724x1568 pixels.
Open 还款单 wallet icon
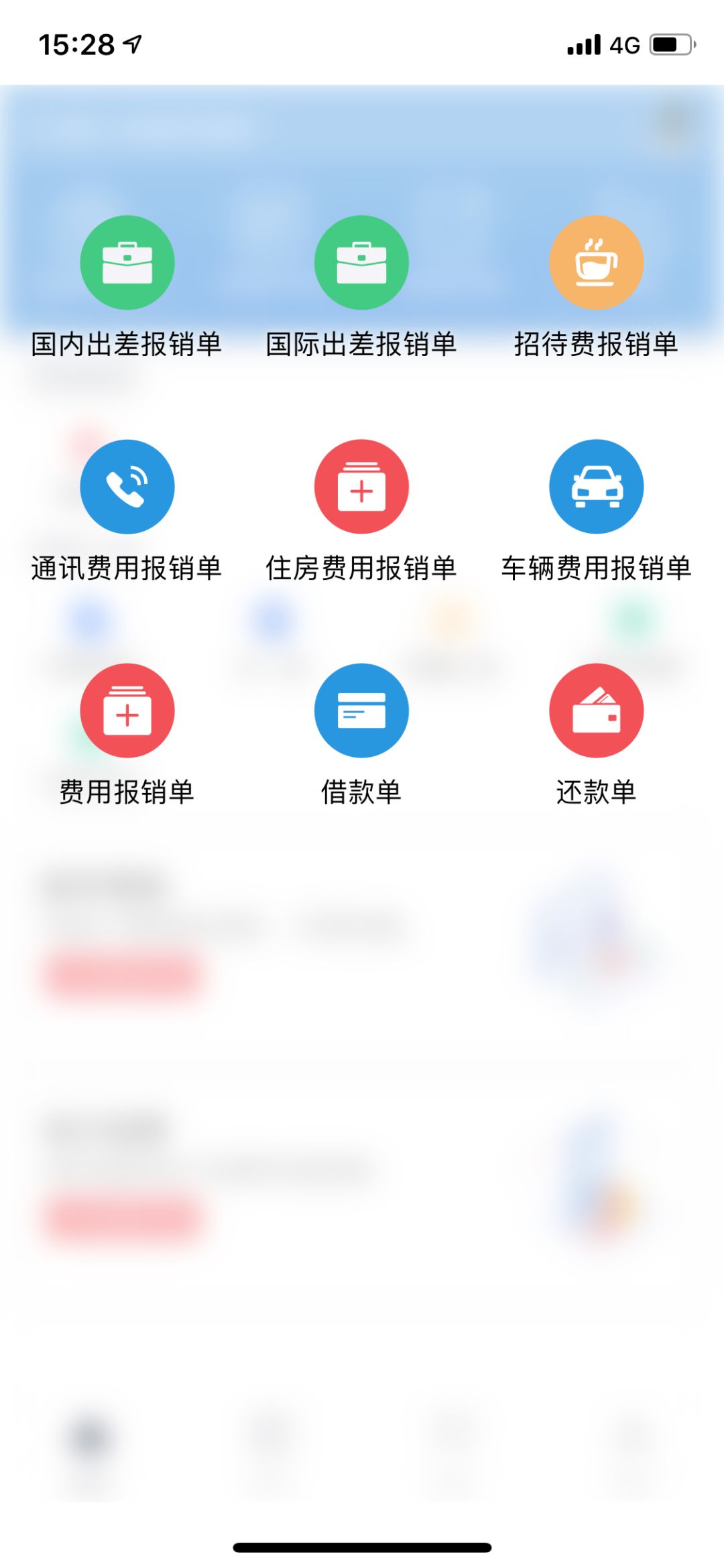596,710
